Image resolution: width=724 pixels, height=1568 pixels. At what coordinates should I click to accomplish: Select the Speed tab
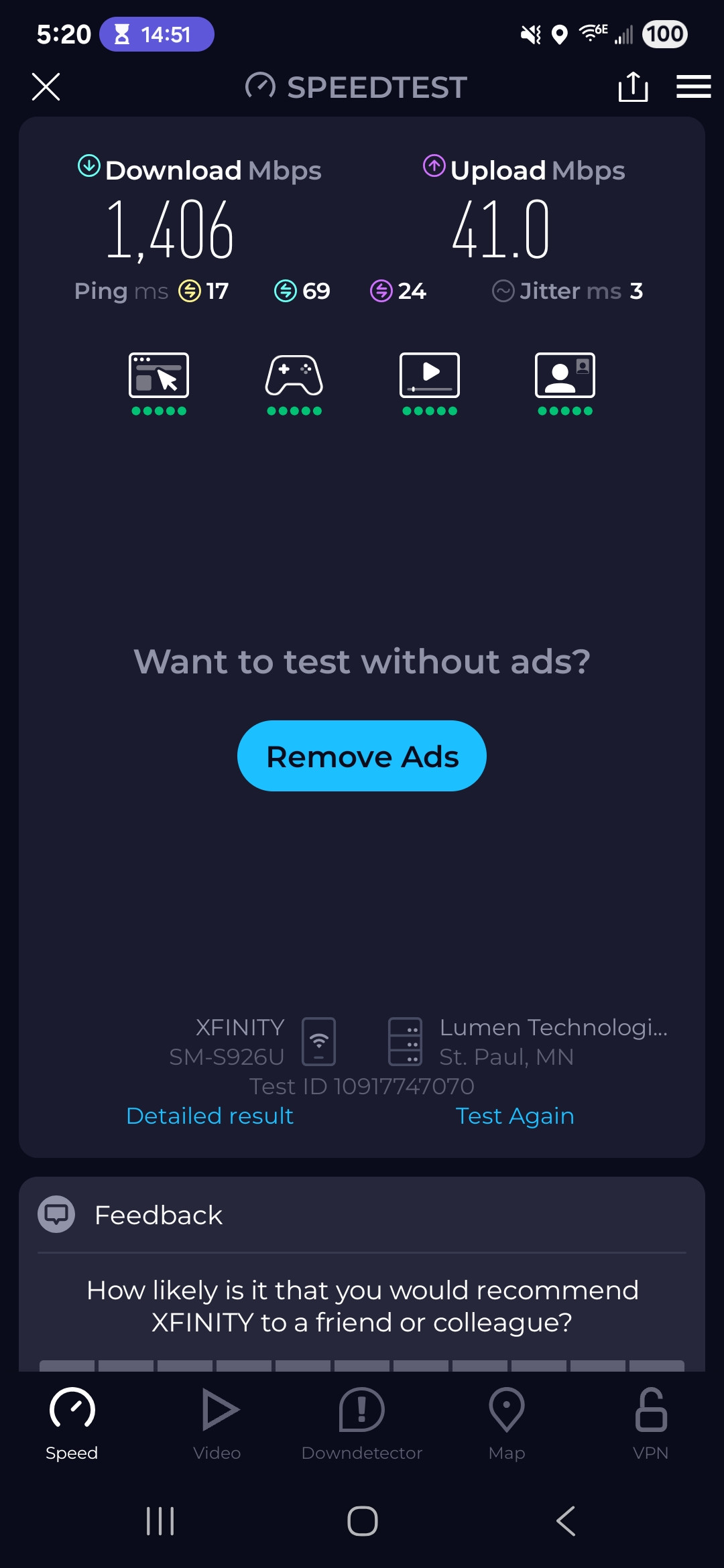(72, 1424)
